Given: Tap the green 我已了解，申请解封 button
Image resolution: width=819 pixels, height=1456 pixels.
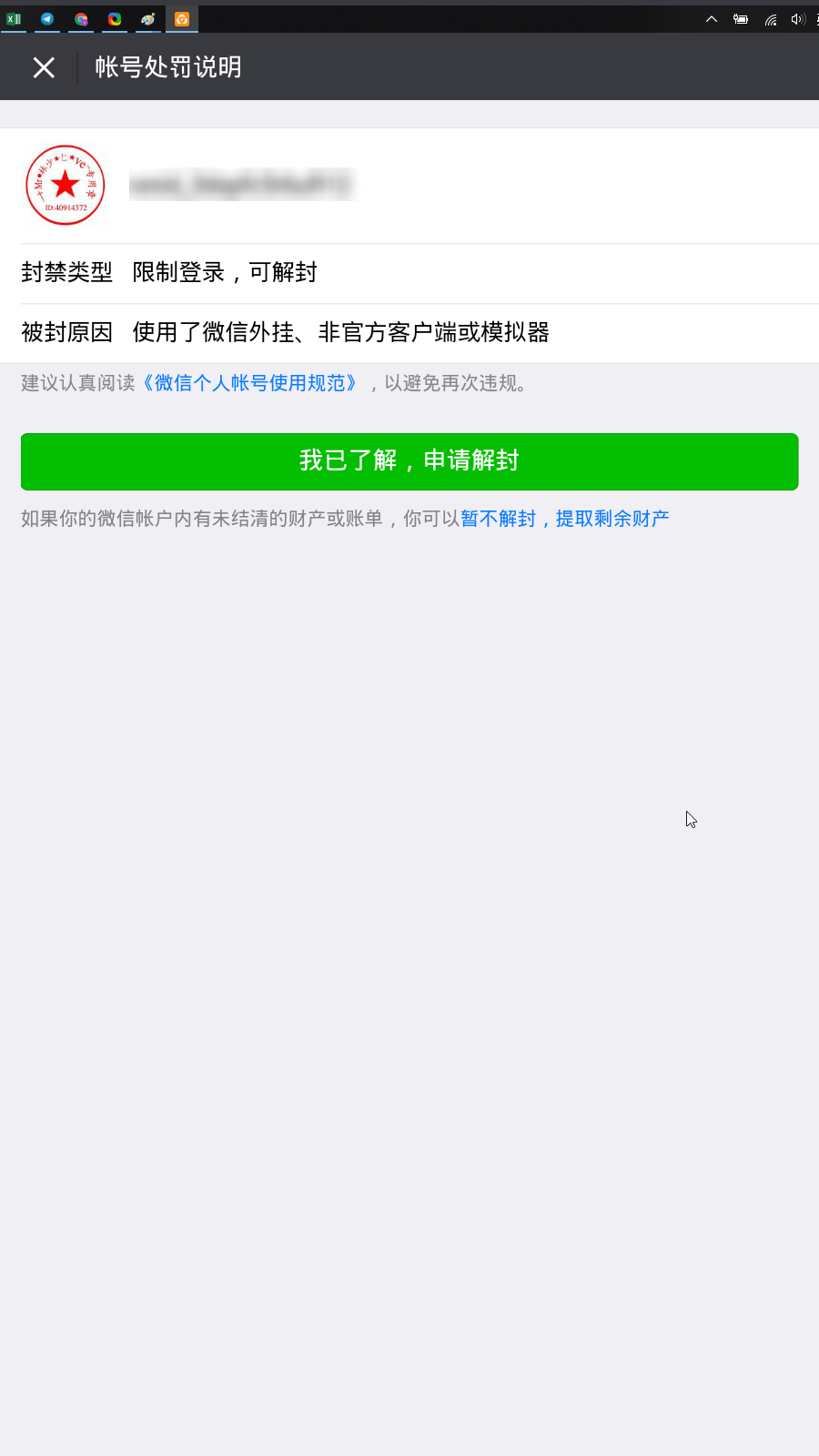Looking at the screenshot, I should coord(409,461).
